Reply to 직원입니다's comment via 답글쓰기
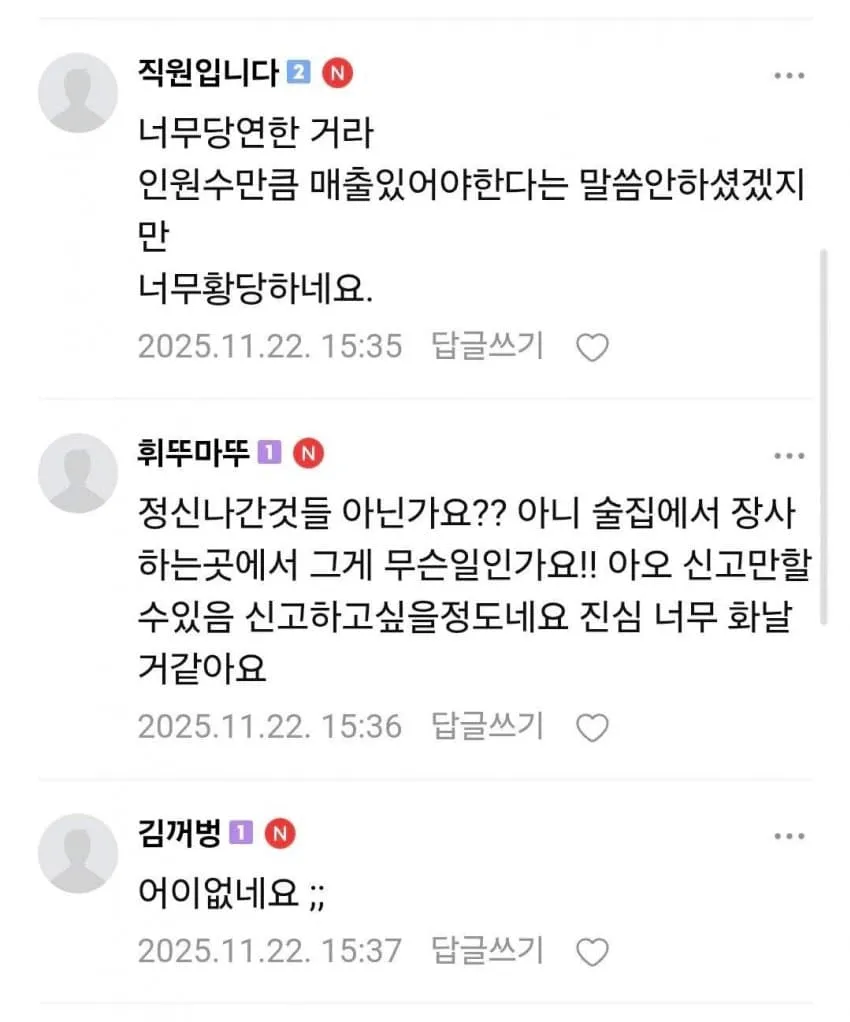This screenshot has width=850, height=1022. coord(487,346)
